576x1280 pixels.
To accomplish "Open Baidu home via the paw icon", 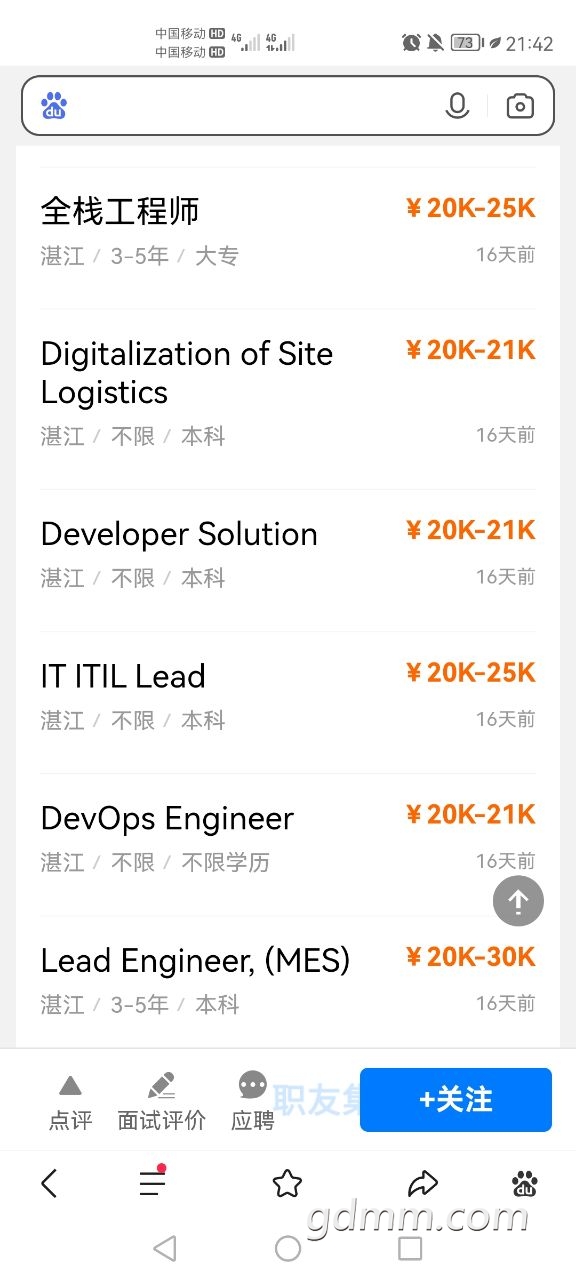I will pyautogui.click(x=525, y=1184).
